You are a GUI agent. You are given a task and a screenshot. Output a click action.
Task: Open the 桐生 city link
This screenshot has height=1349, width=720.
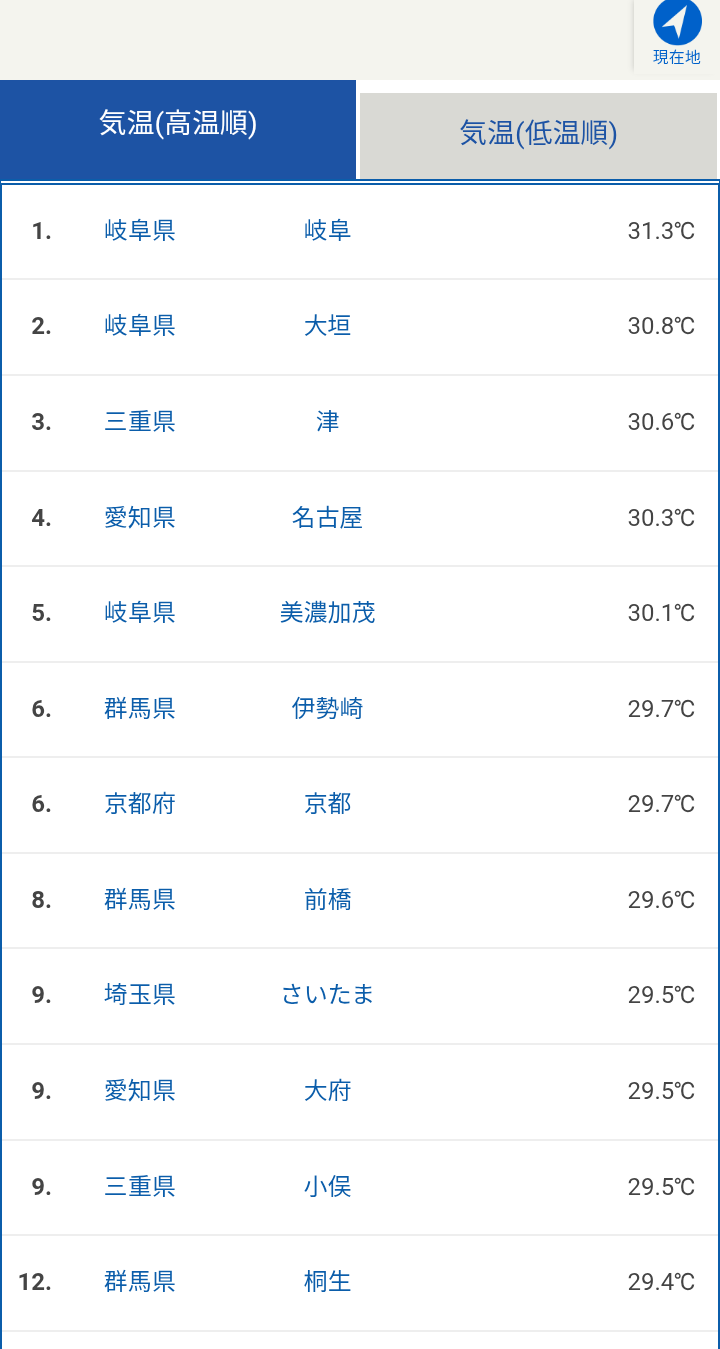(x=328, y=1282)
